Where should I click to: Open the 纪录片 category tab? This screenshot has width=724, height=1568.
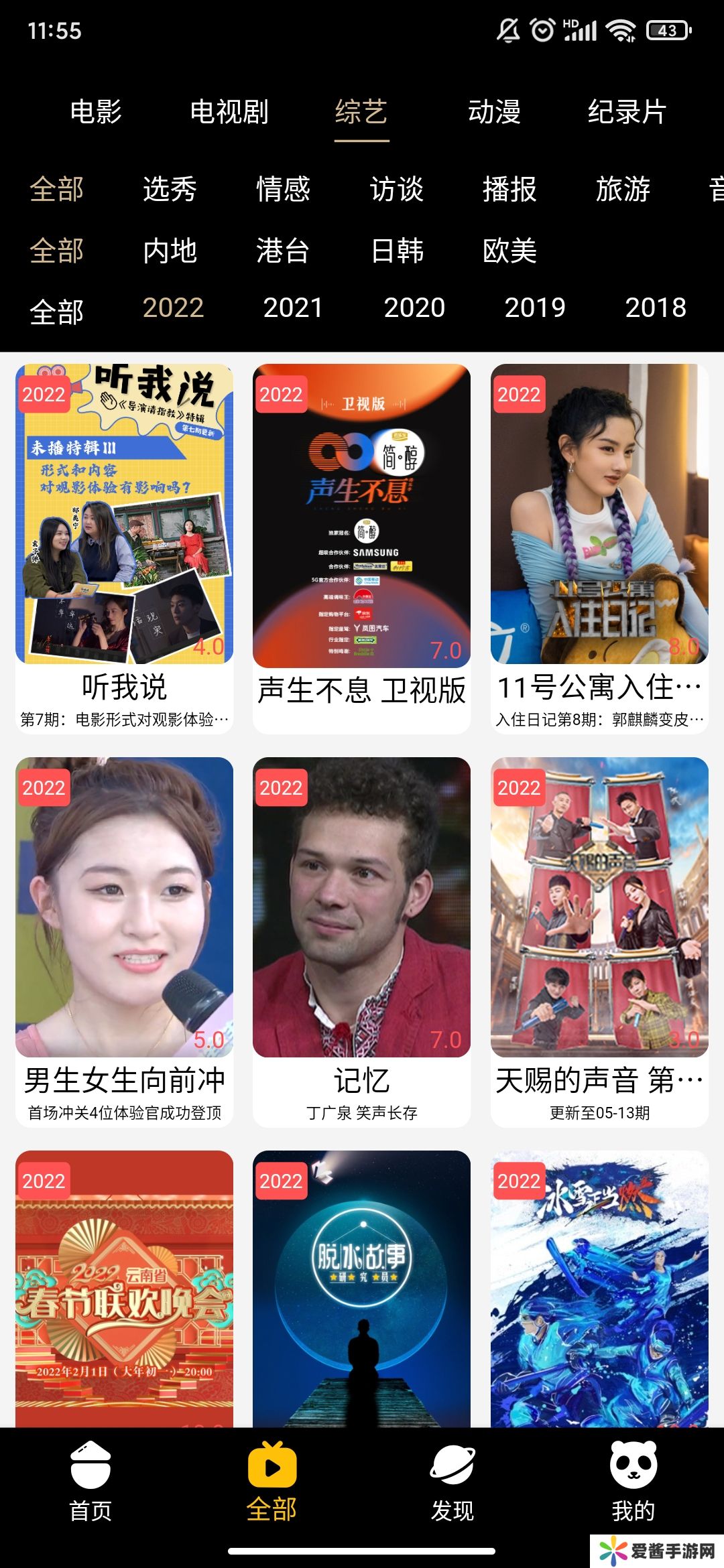click(x=627, y=112)
